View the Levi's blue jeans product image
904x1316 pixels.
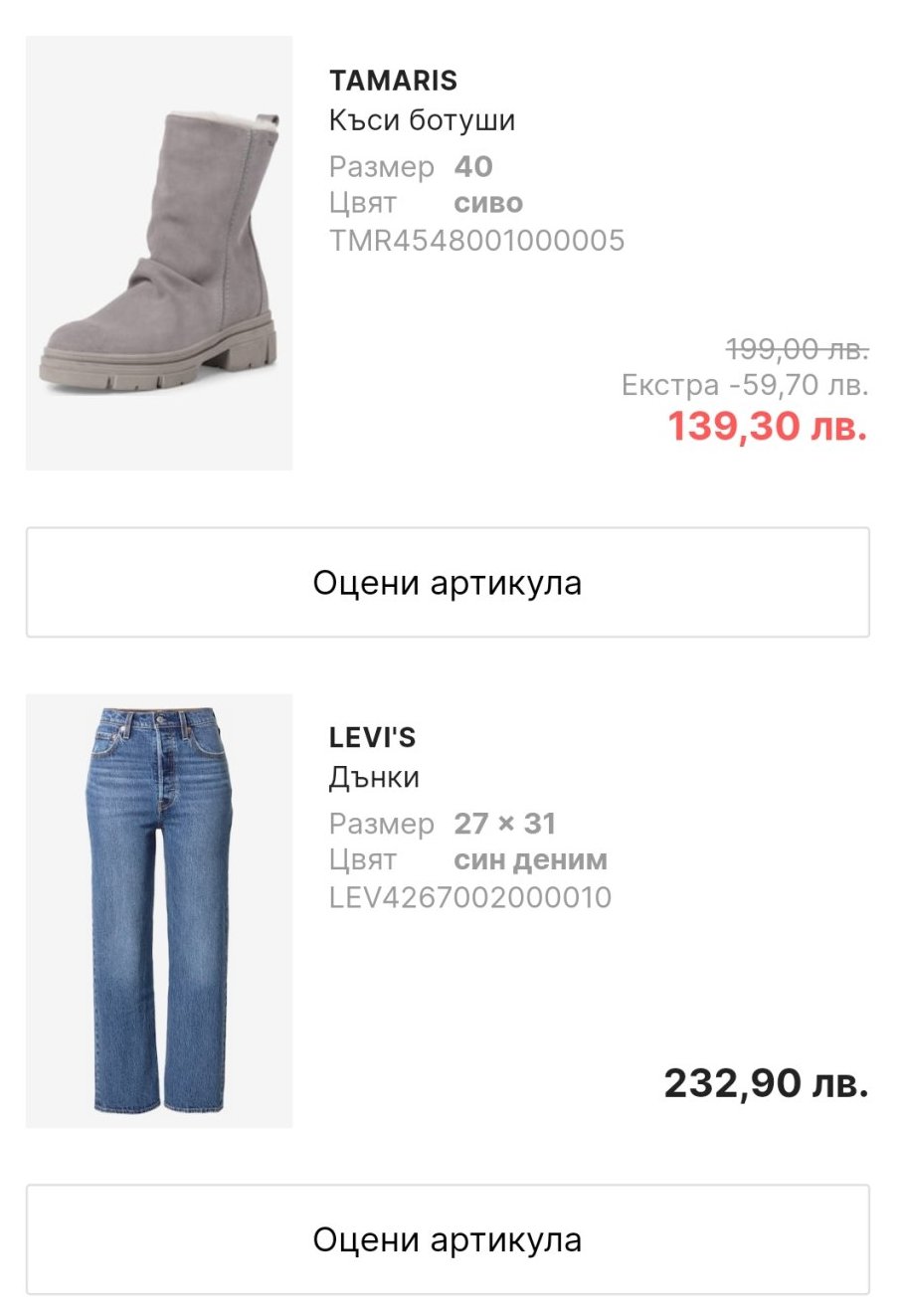pos(159,910)
